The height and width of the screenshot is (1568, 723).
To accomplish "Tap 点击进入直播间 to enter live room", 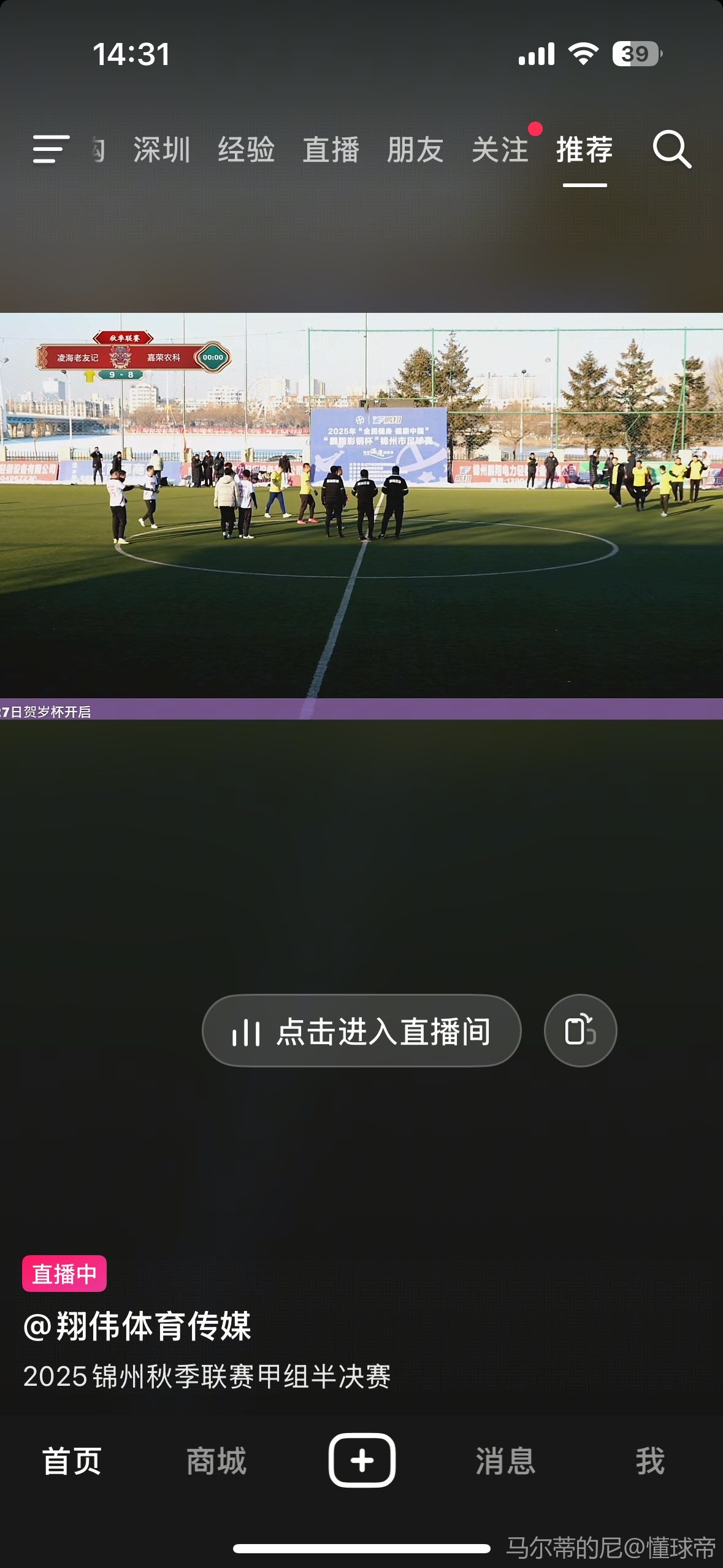I will (x=361, y=1031).
